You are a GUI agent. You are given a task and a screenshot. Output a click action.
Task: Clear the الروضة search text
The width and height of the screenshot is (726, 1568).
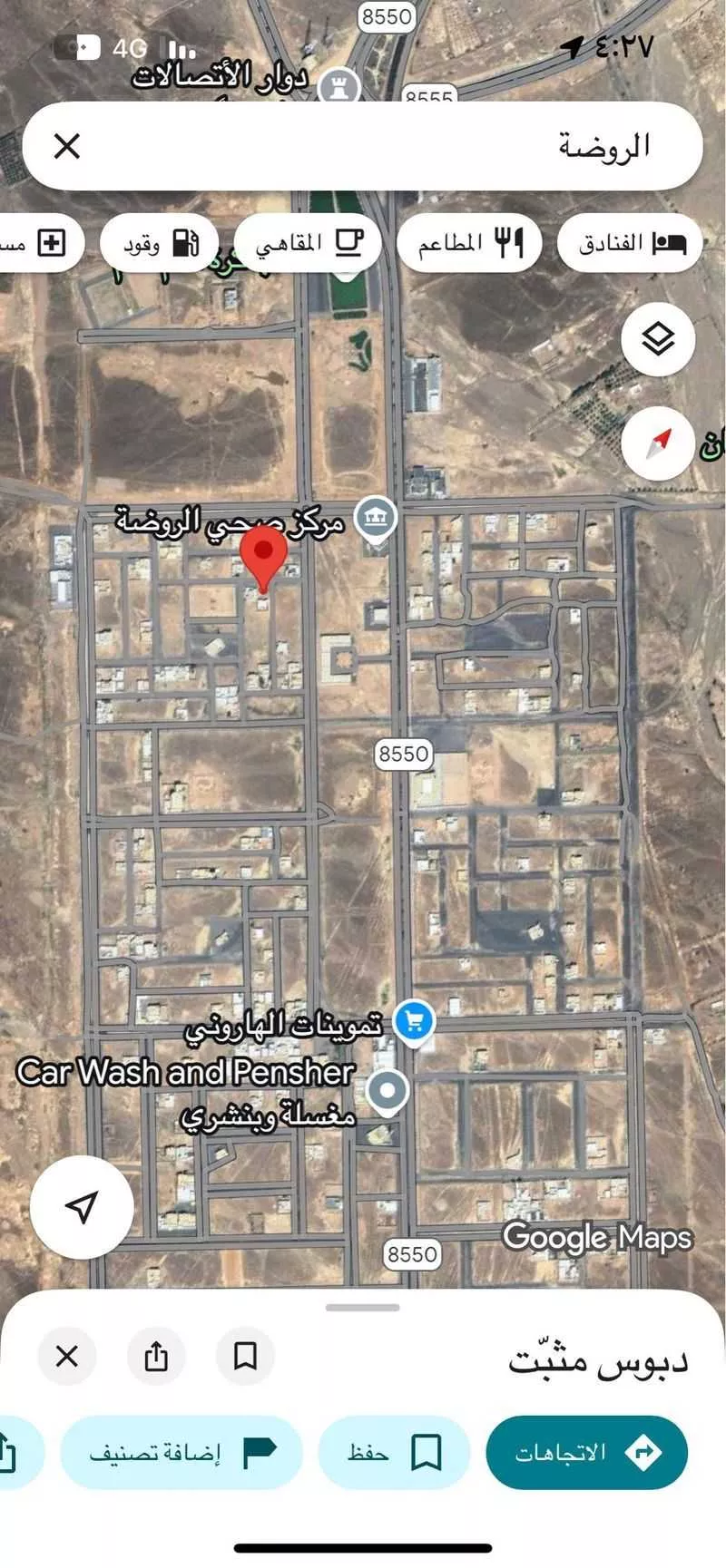(x=67, y=146)
